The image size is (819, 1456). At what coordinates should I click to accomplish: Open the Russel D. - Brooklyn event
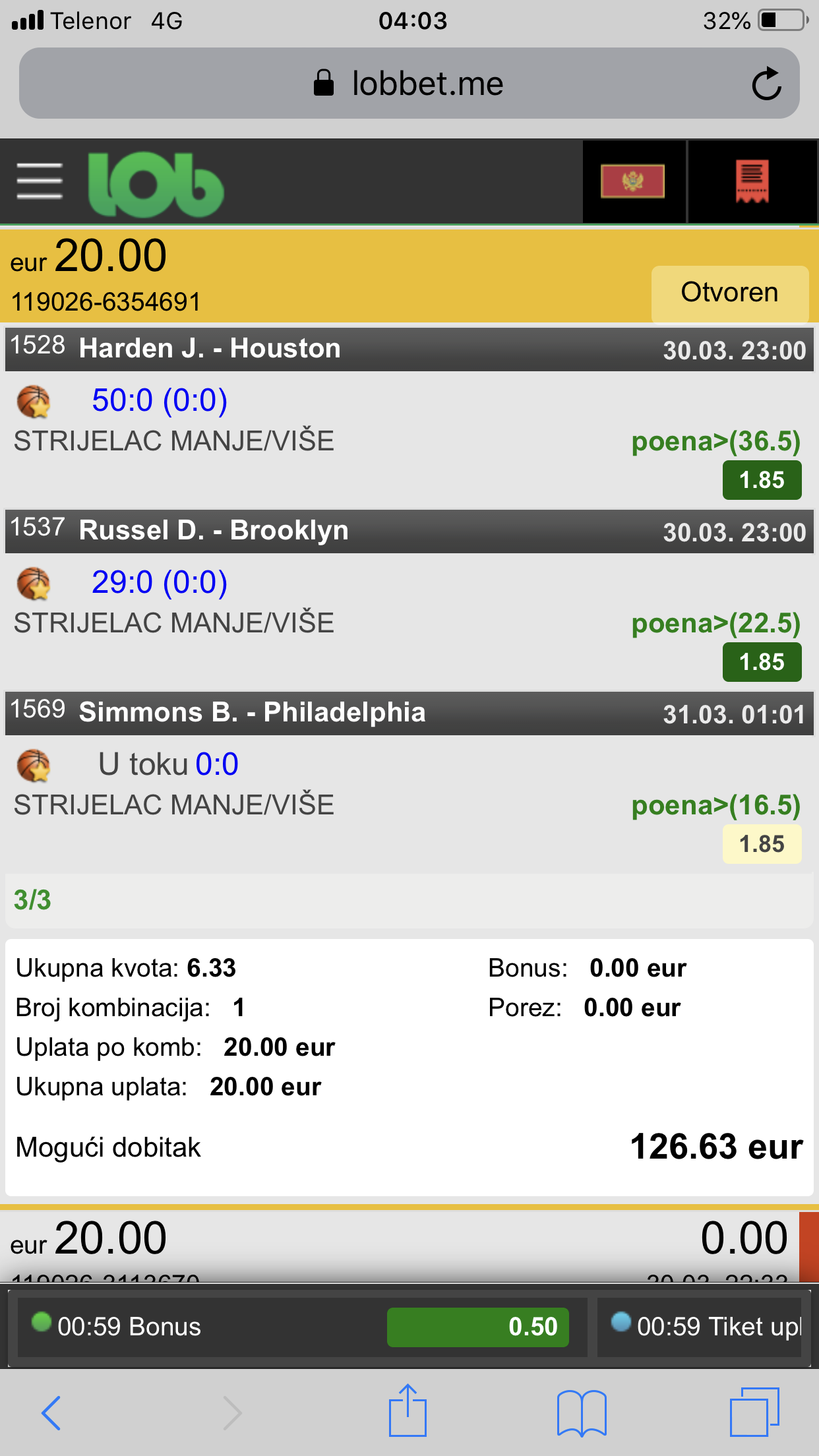(x=409, y=531)
